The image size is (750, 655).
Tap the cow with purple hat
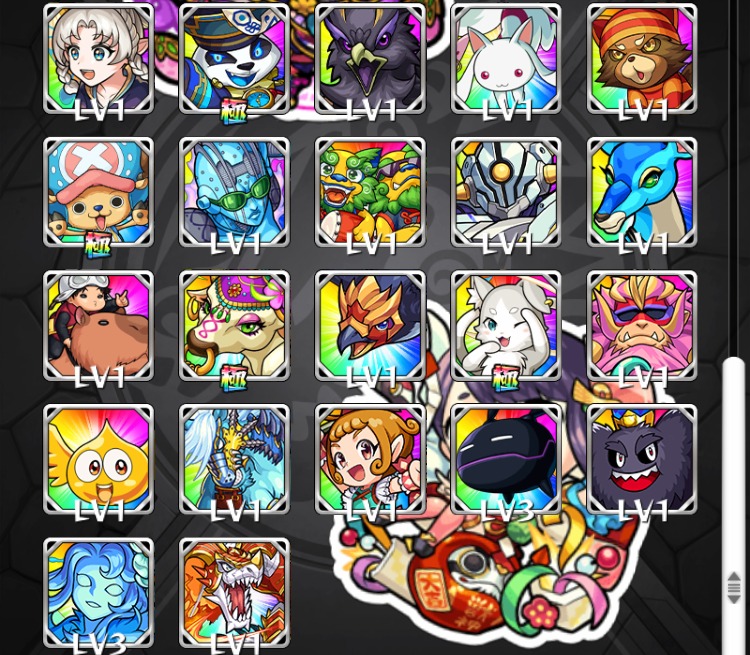pyautogui.click(x=234, y=325)
